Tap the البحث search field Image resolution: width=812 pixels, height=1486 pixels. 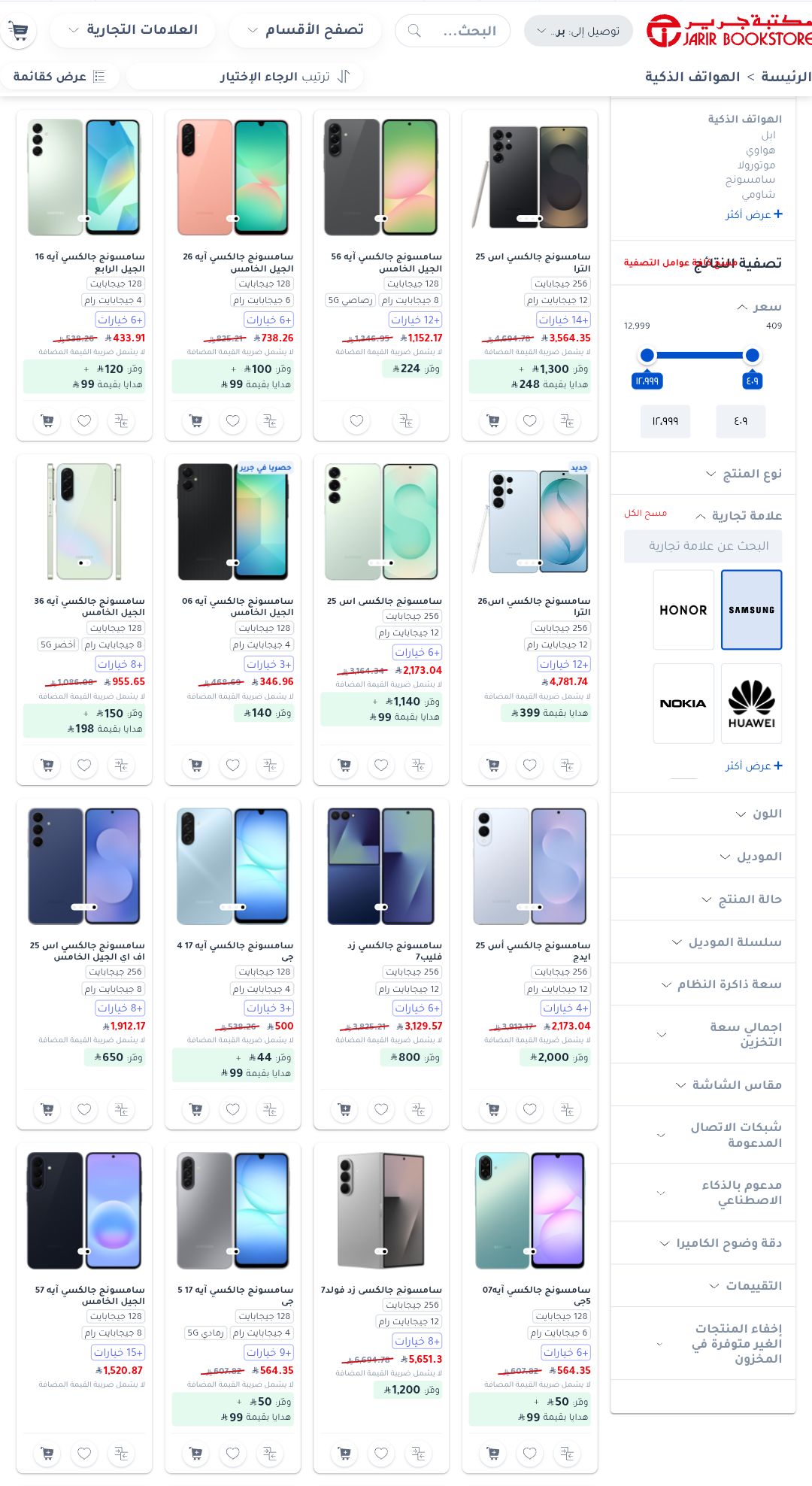click(x=459, y=31)
